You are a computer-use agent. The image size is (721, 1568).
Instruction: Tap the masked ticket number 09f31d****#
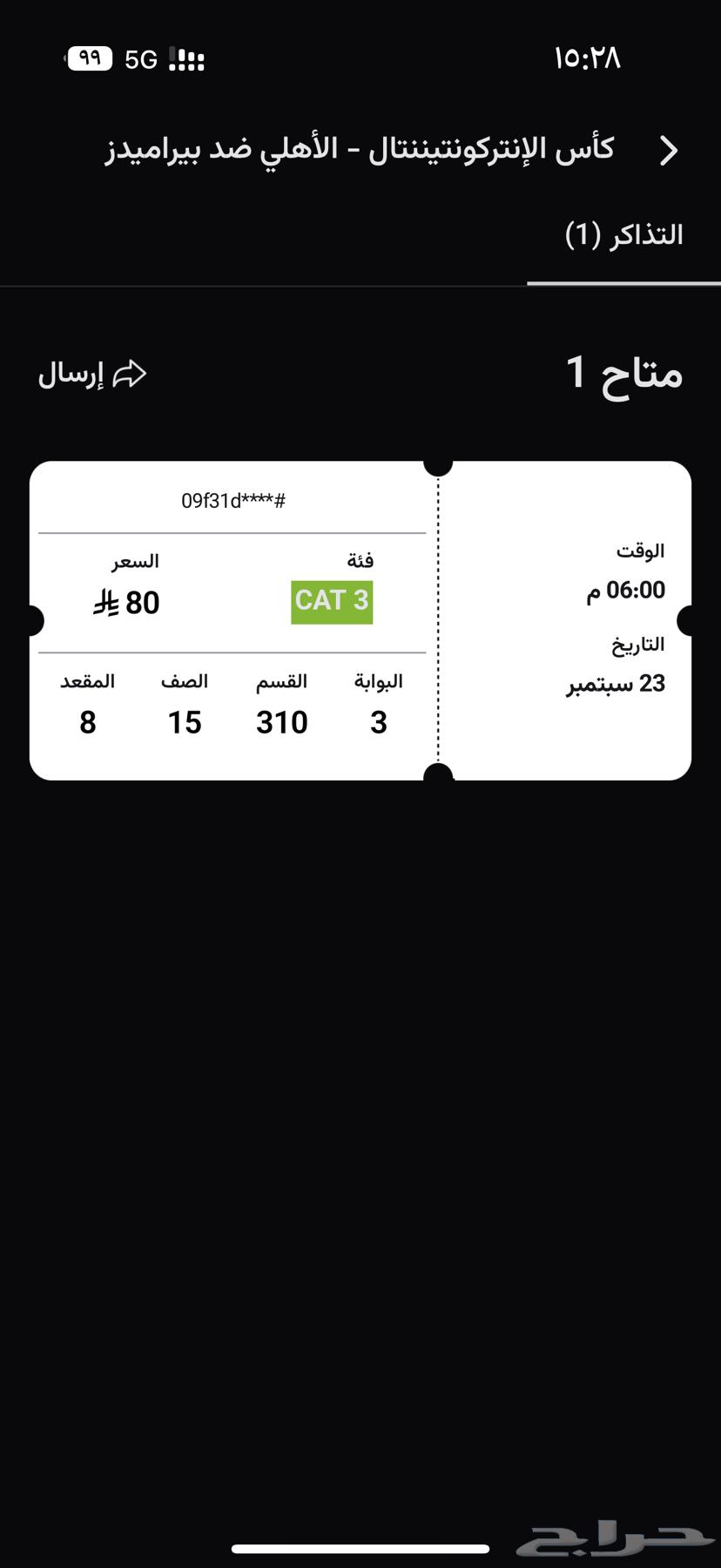click(x=235, y=500)
